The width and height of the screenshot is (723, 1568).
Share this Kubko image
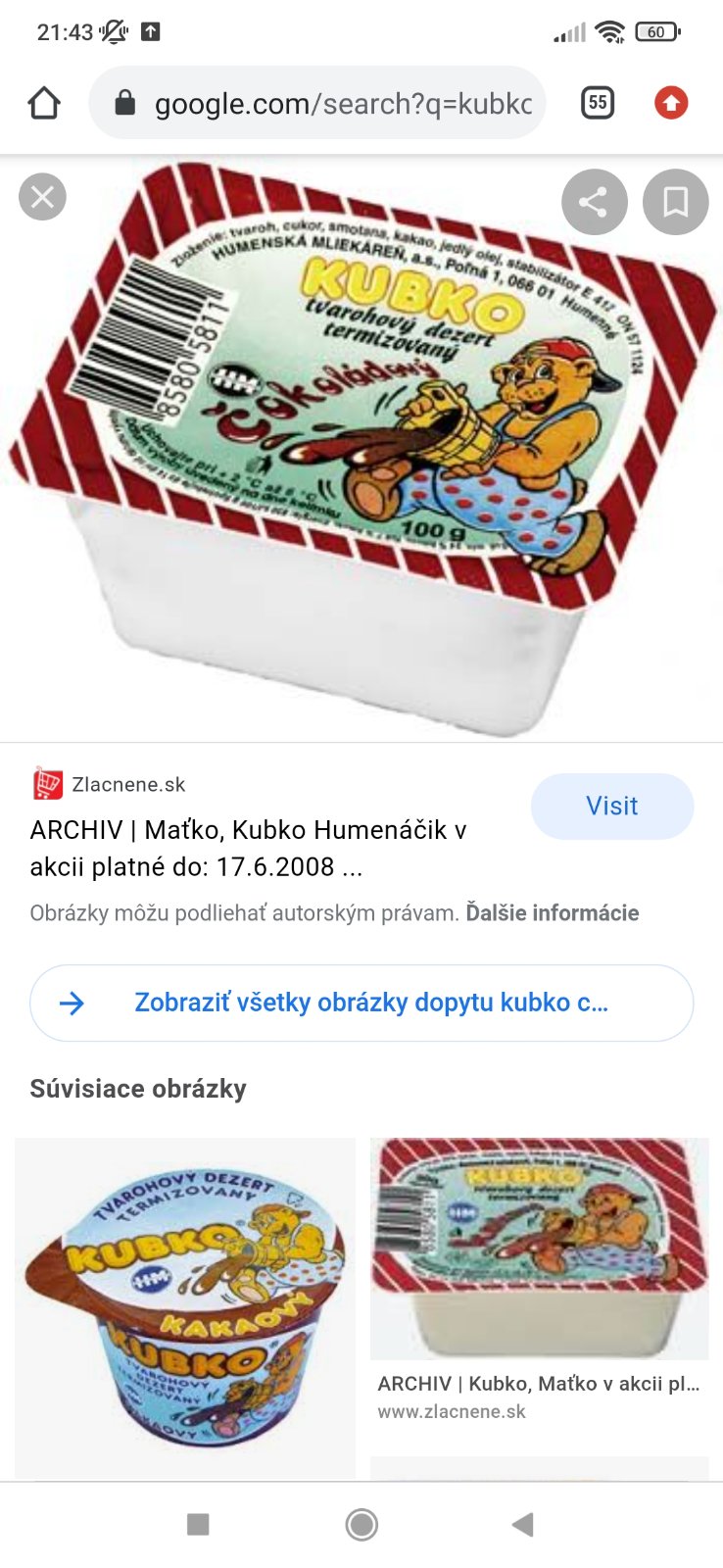594,202
